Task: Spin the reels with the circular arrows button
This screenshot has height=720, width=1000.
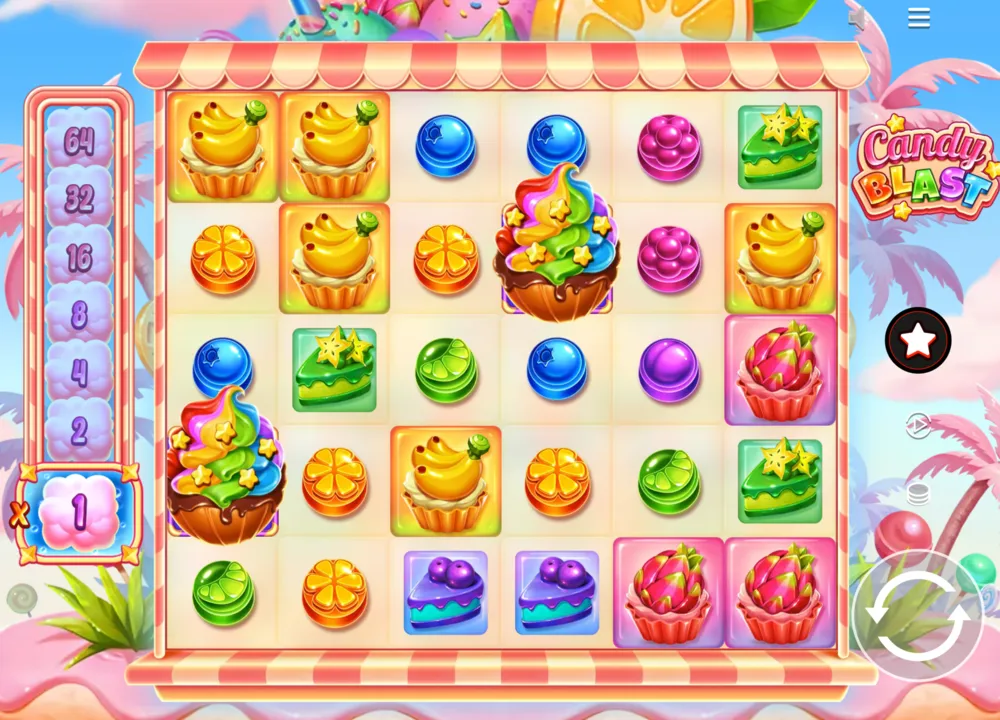Action: (x=918, y=616)
